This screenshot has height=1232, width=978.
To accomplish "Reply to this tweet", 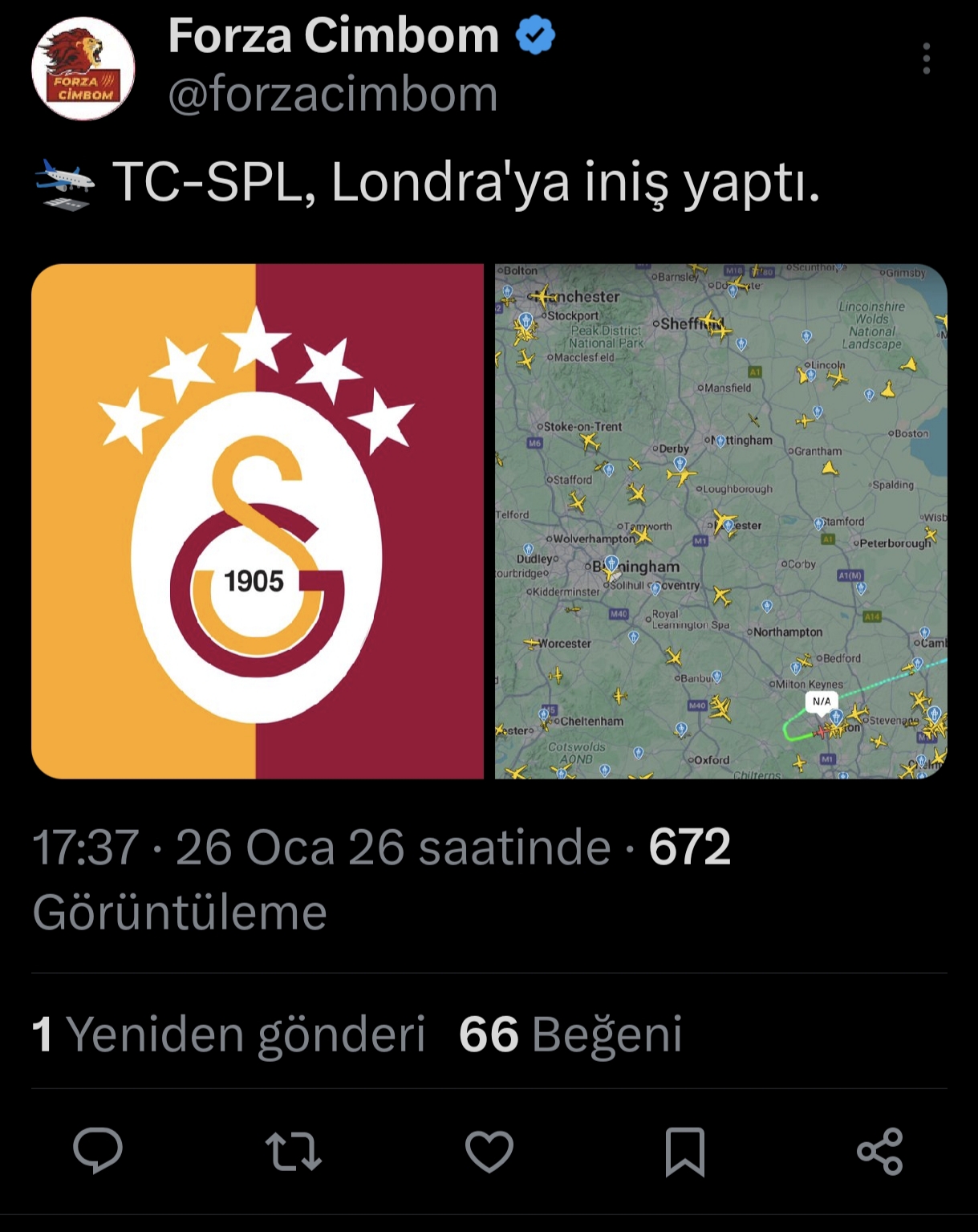I will point(98,1151).
